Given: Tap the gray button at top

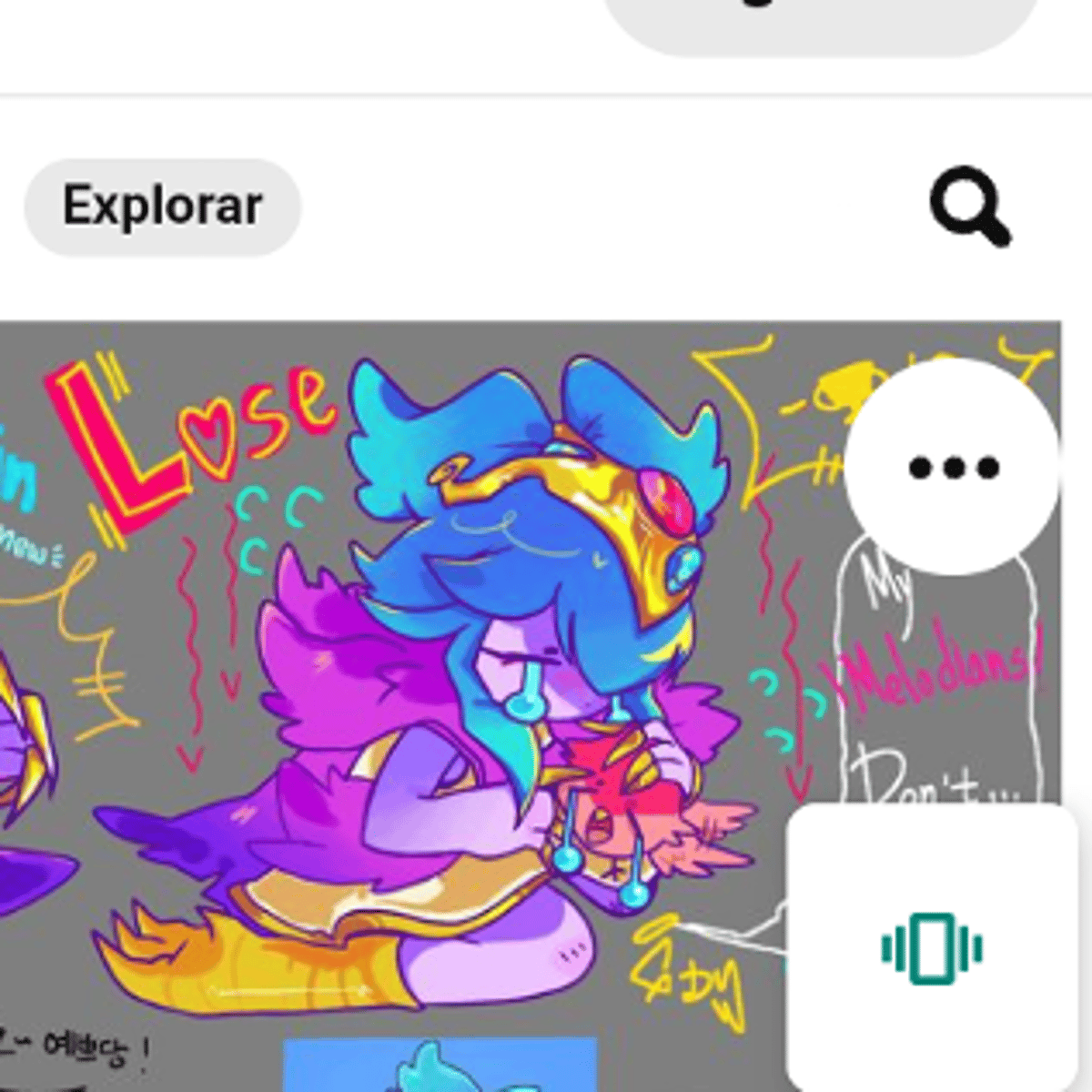Looking at the screenshot, I should coord(824,18).
